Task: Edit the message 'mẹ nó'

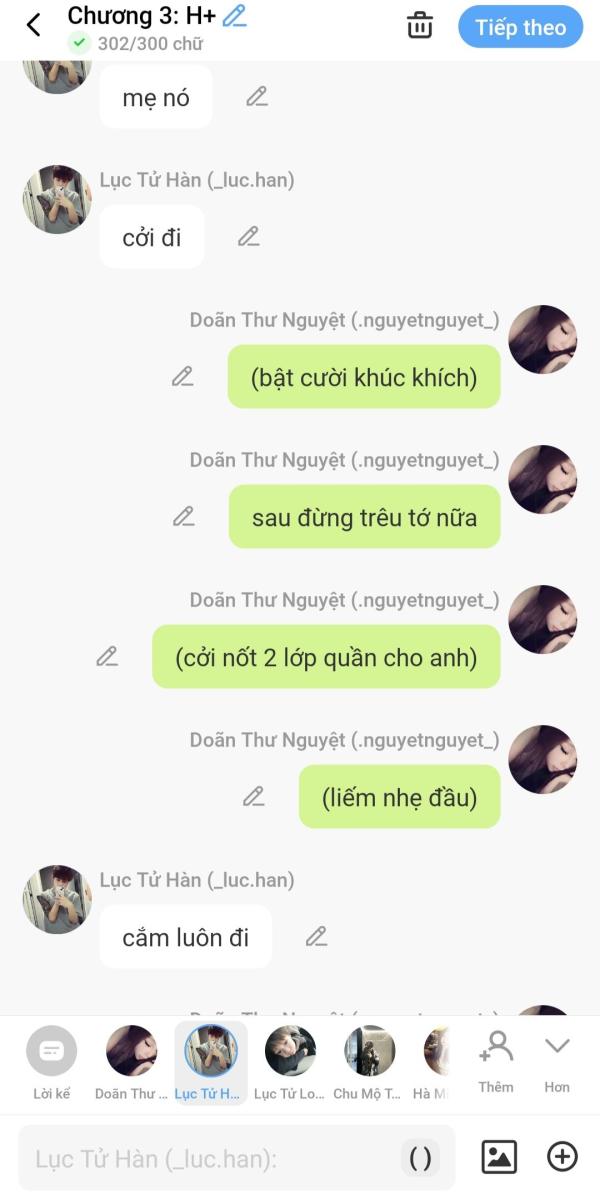Action: [x=257, y=96]
